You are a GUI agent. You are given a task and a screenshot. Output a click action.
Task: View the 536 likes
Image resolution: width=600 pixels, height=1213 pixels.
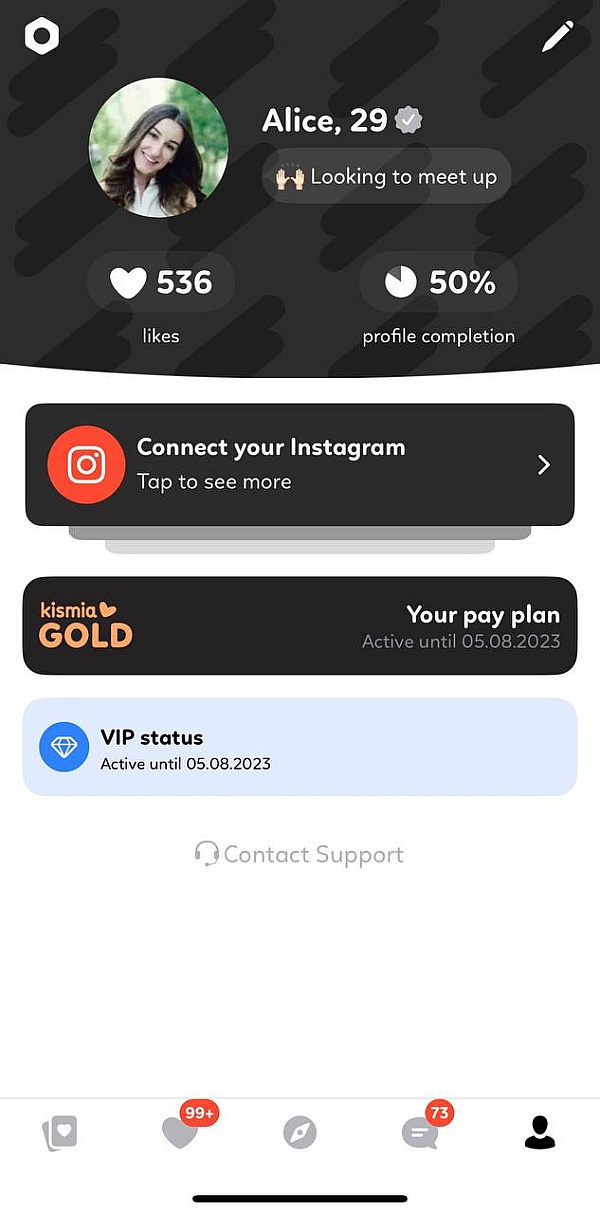click(161, 283)
